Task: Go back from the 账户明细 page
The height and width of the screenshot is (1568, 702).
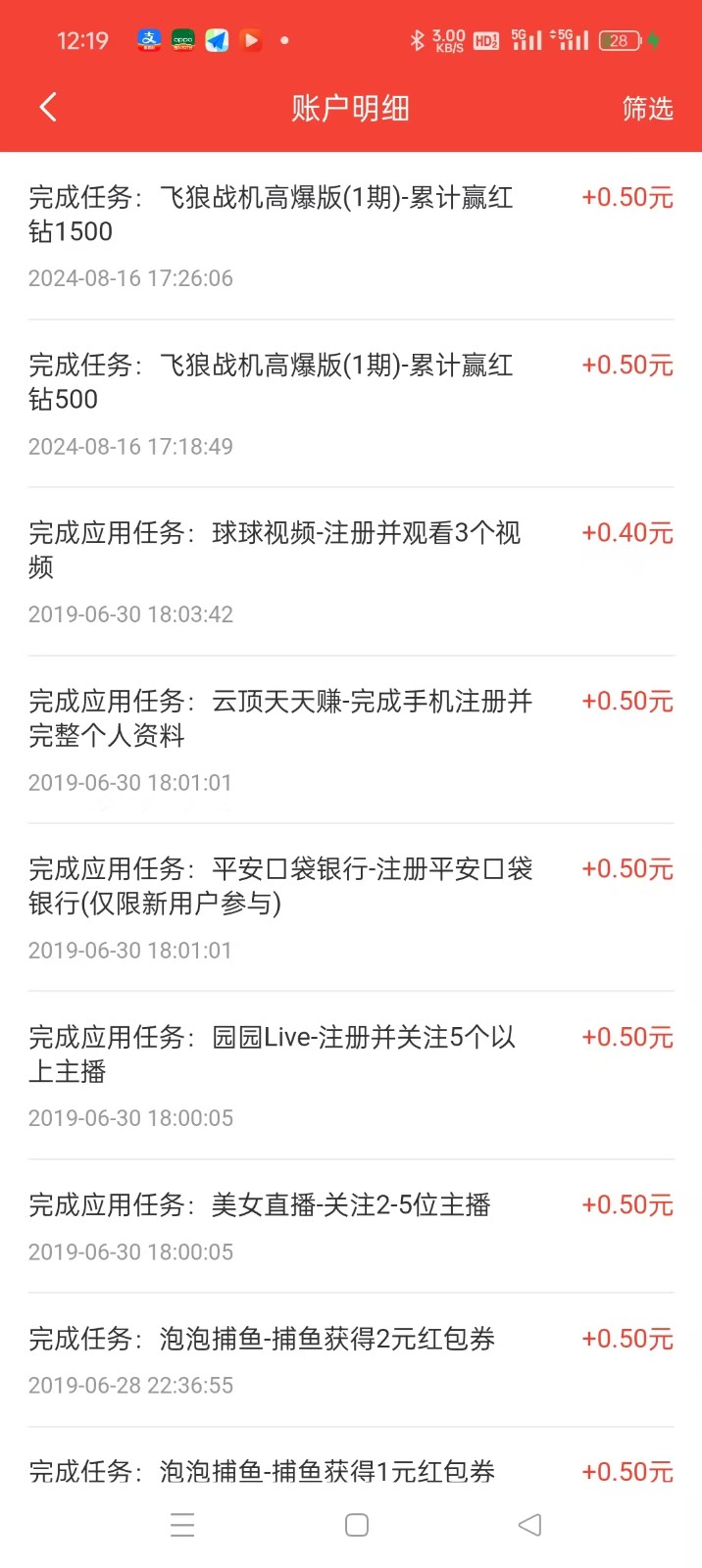Action: (x=48, y=107)
